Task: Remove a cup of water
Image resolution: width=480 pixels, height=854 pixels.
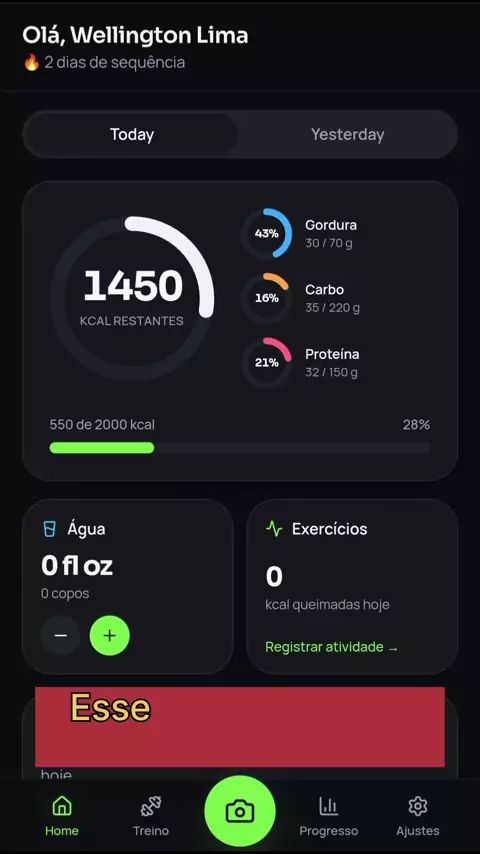Action: [60, 635]
